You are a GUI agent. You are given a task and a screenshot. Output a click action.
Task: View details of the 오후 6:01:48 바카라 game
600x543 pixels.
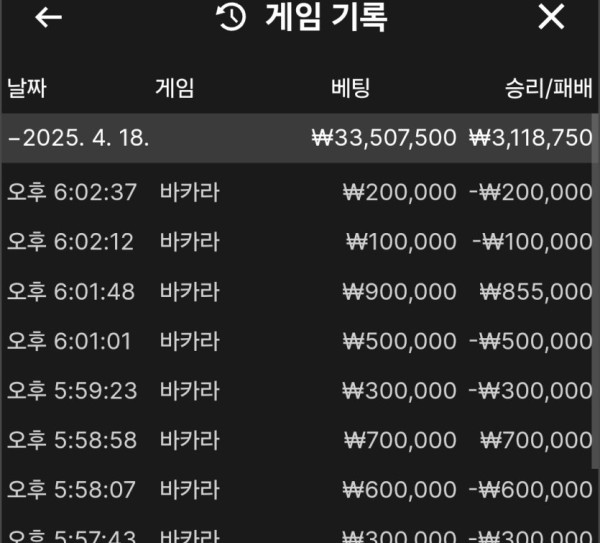pyautogui.click(x=299, y=291)
